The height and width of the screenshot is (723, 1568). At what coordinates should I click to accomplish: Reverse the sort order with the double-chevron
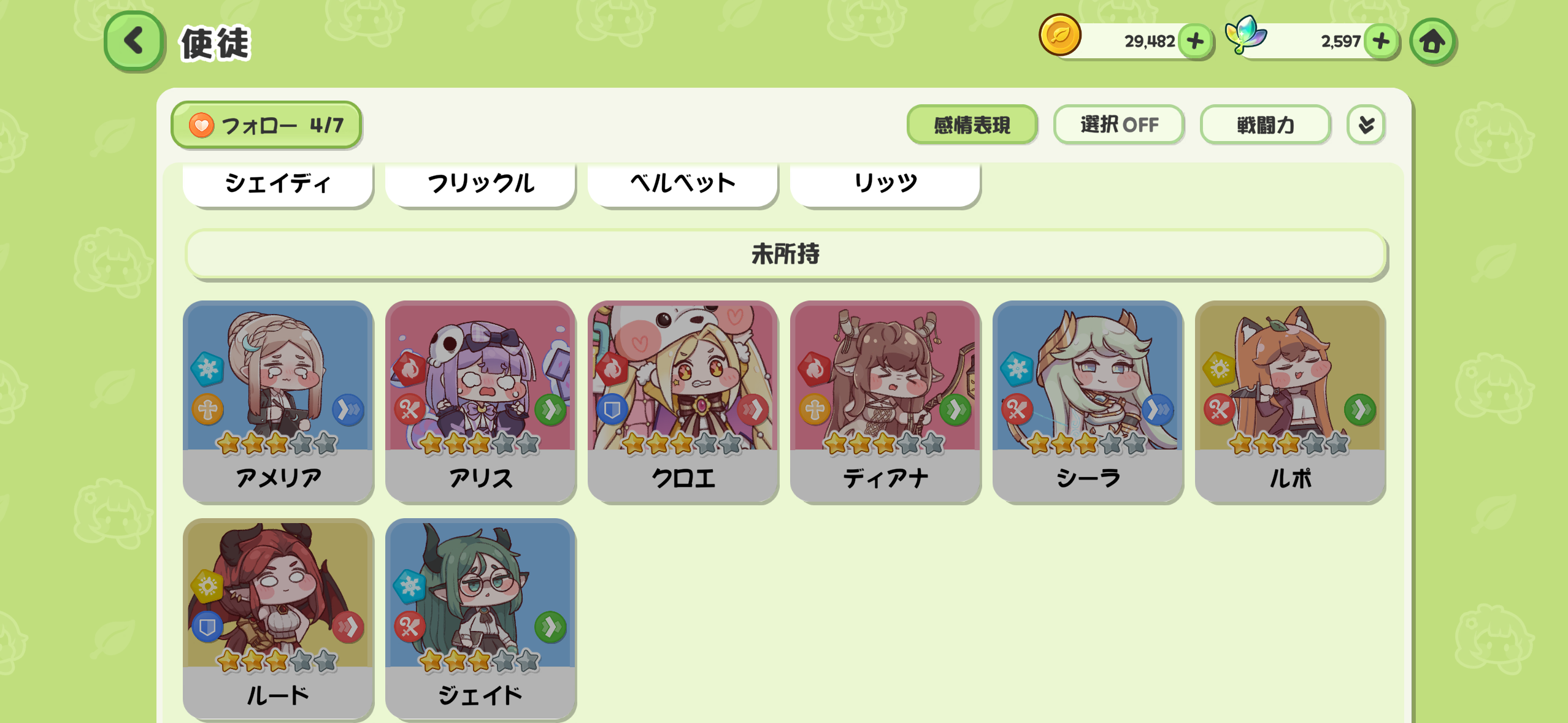tap(1366, 125)
